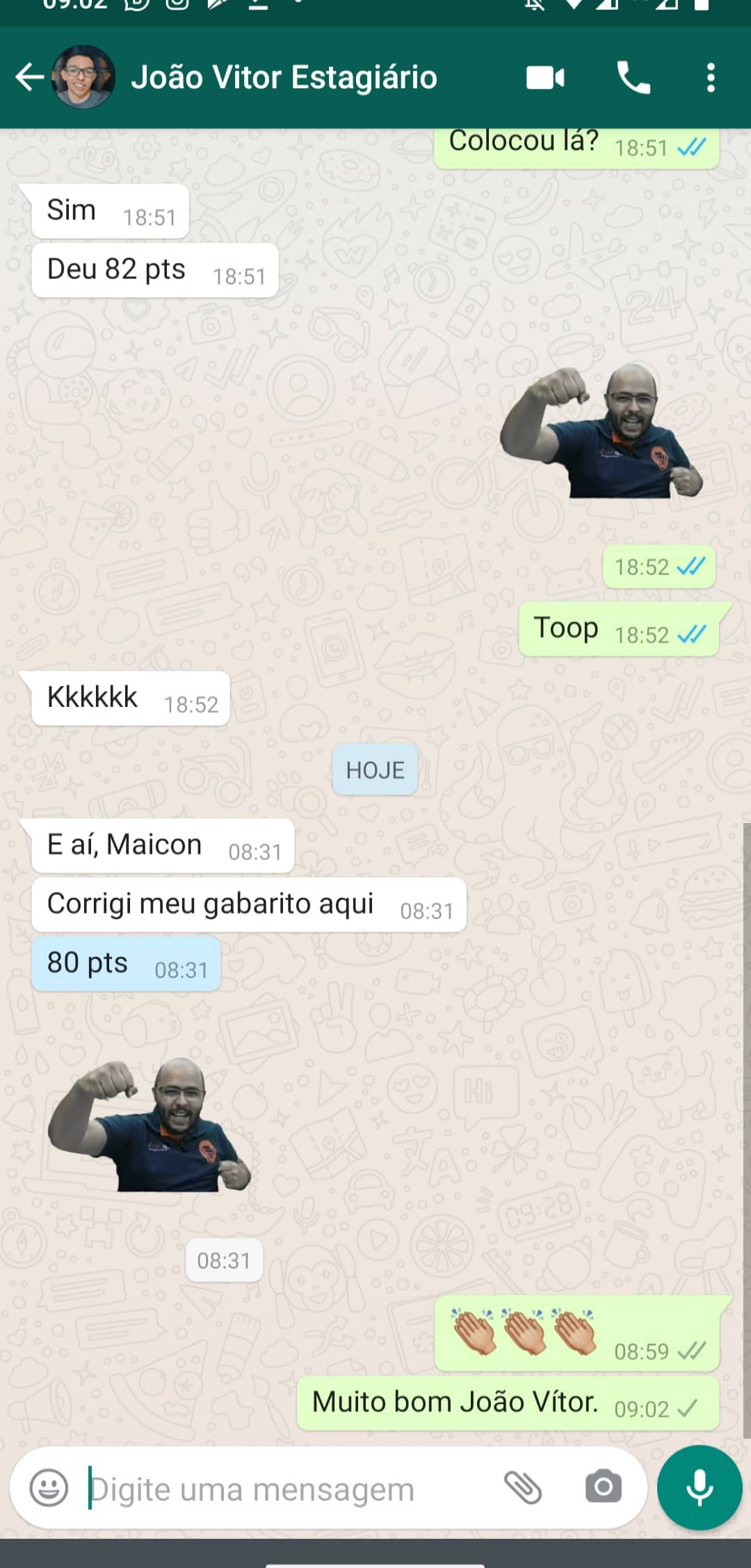Image resolution: width=751 pixels, height=1568 pixels.
Task: Go back from the chat with João Vitor
Action: [30, 77]
